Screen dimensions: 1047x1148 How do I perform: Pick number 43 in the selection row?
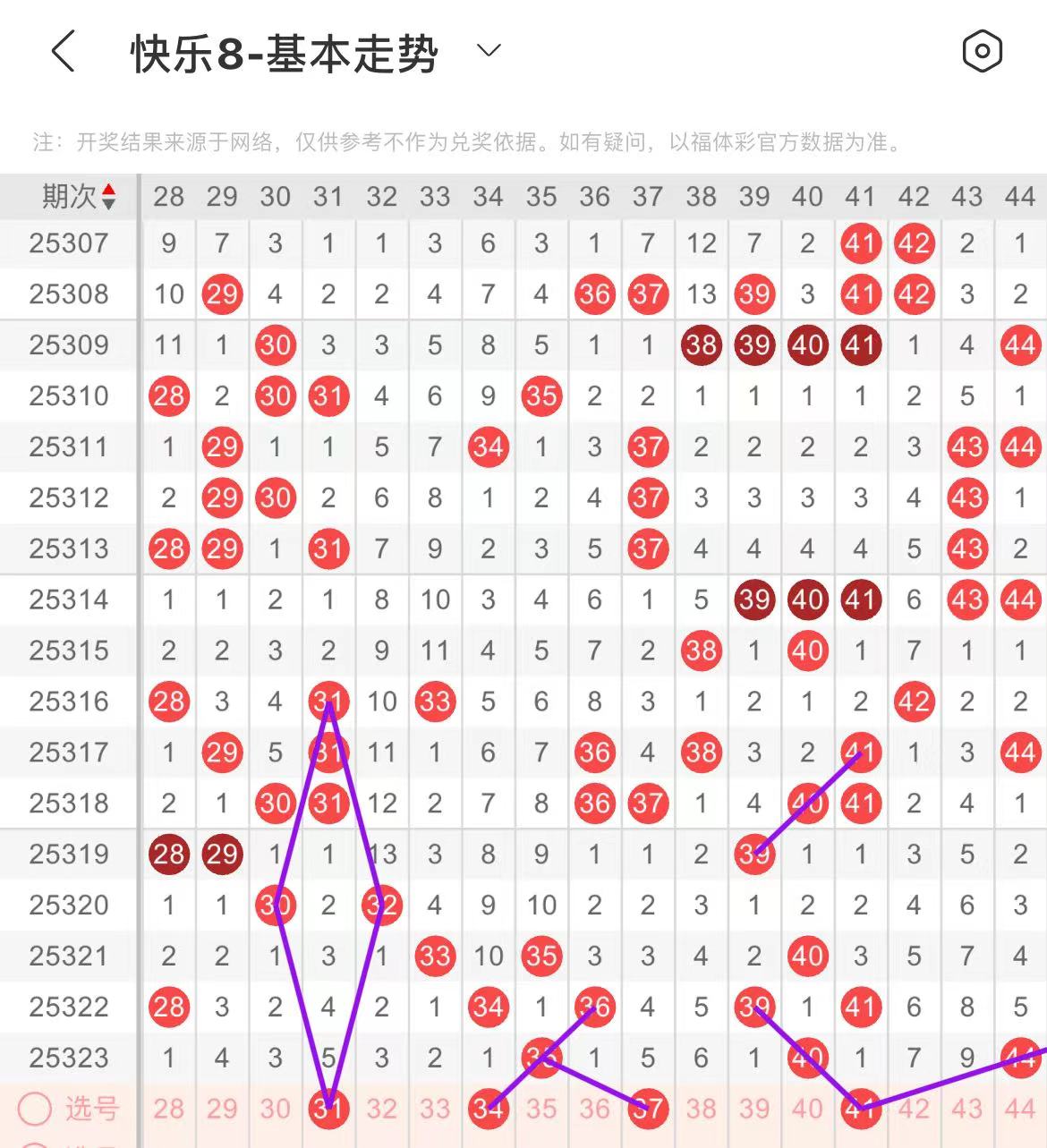(966, 1109)
